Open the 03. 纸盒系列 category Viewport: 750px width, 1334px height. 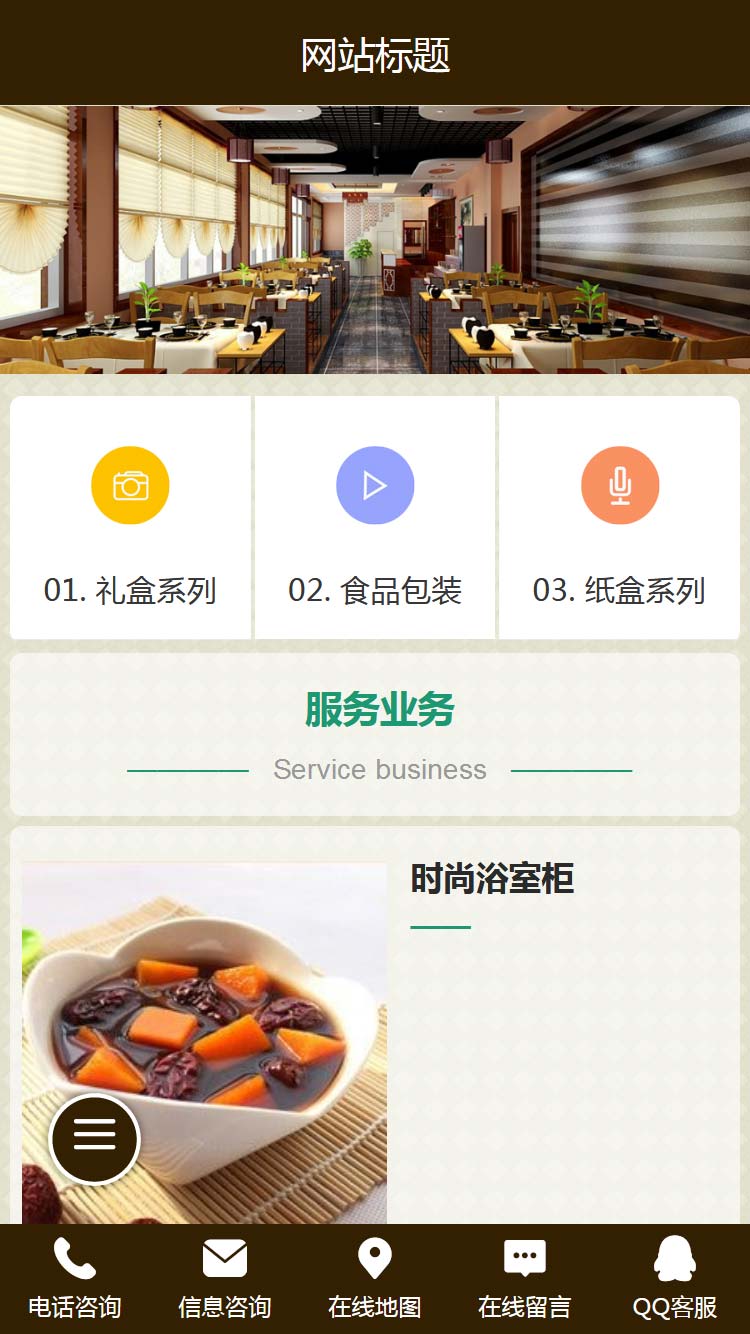tap(619, 518)
